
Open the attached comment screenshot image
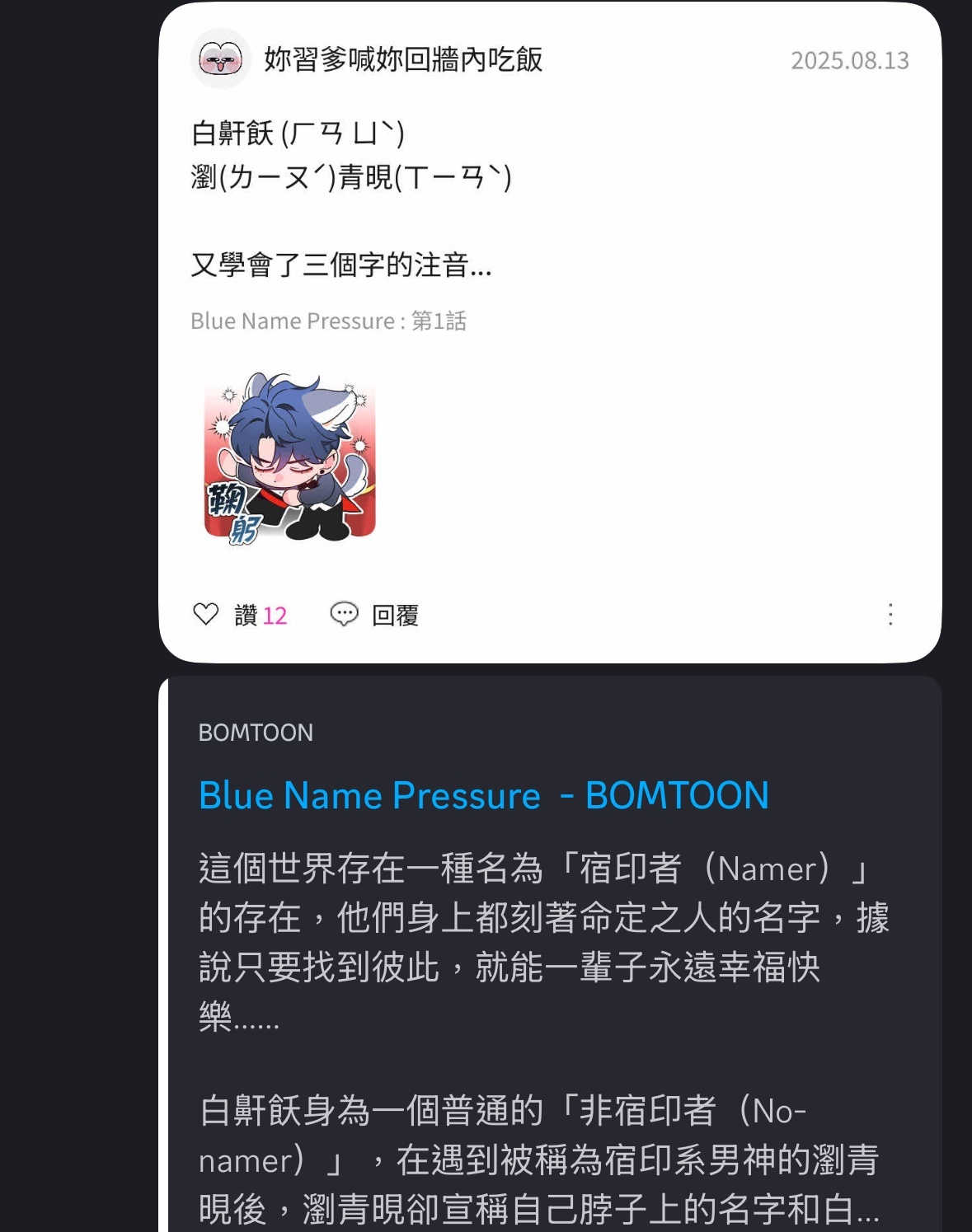289,458
